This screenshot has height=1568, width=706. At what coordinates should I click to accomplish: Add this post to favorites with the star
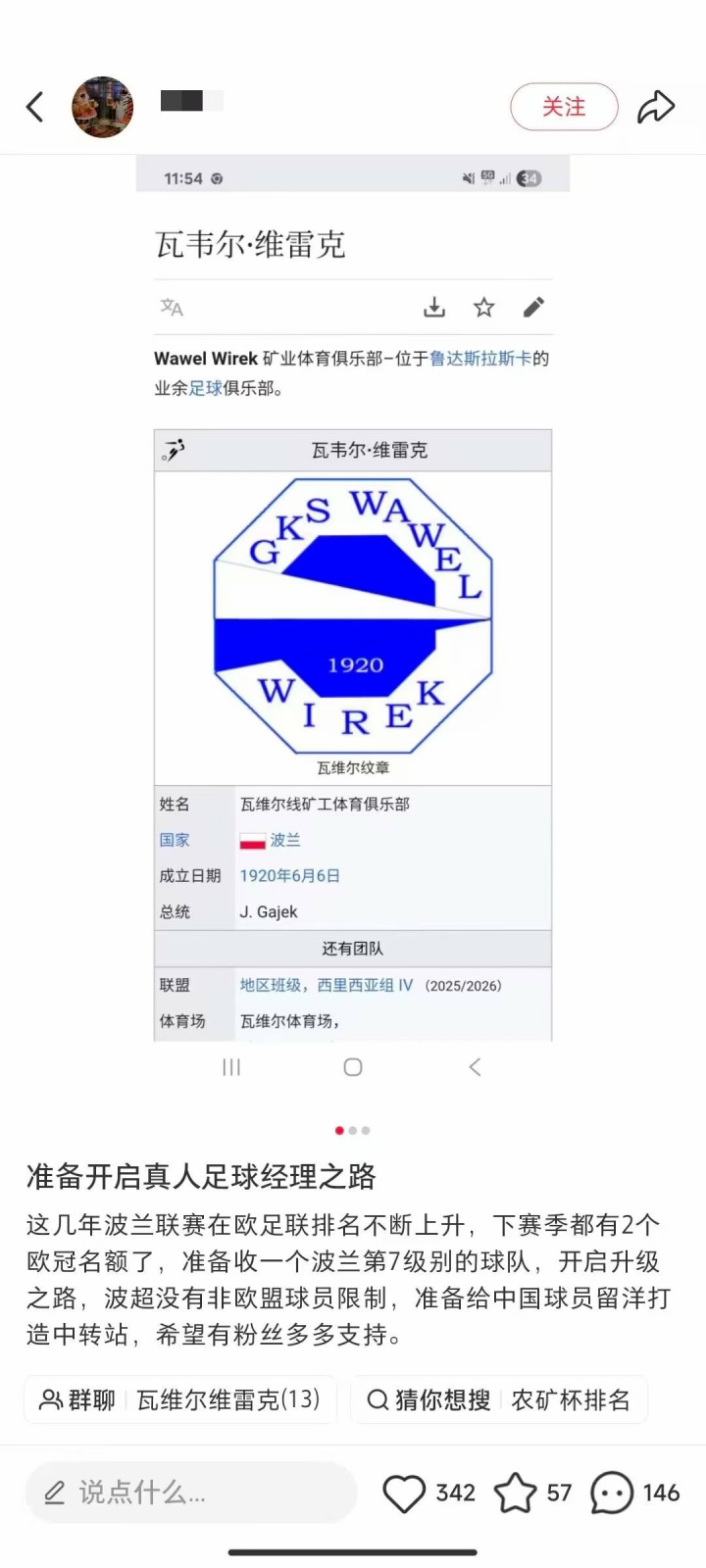[515, 1494]
